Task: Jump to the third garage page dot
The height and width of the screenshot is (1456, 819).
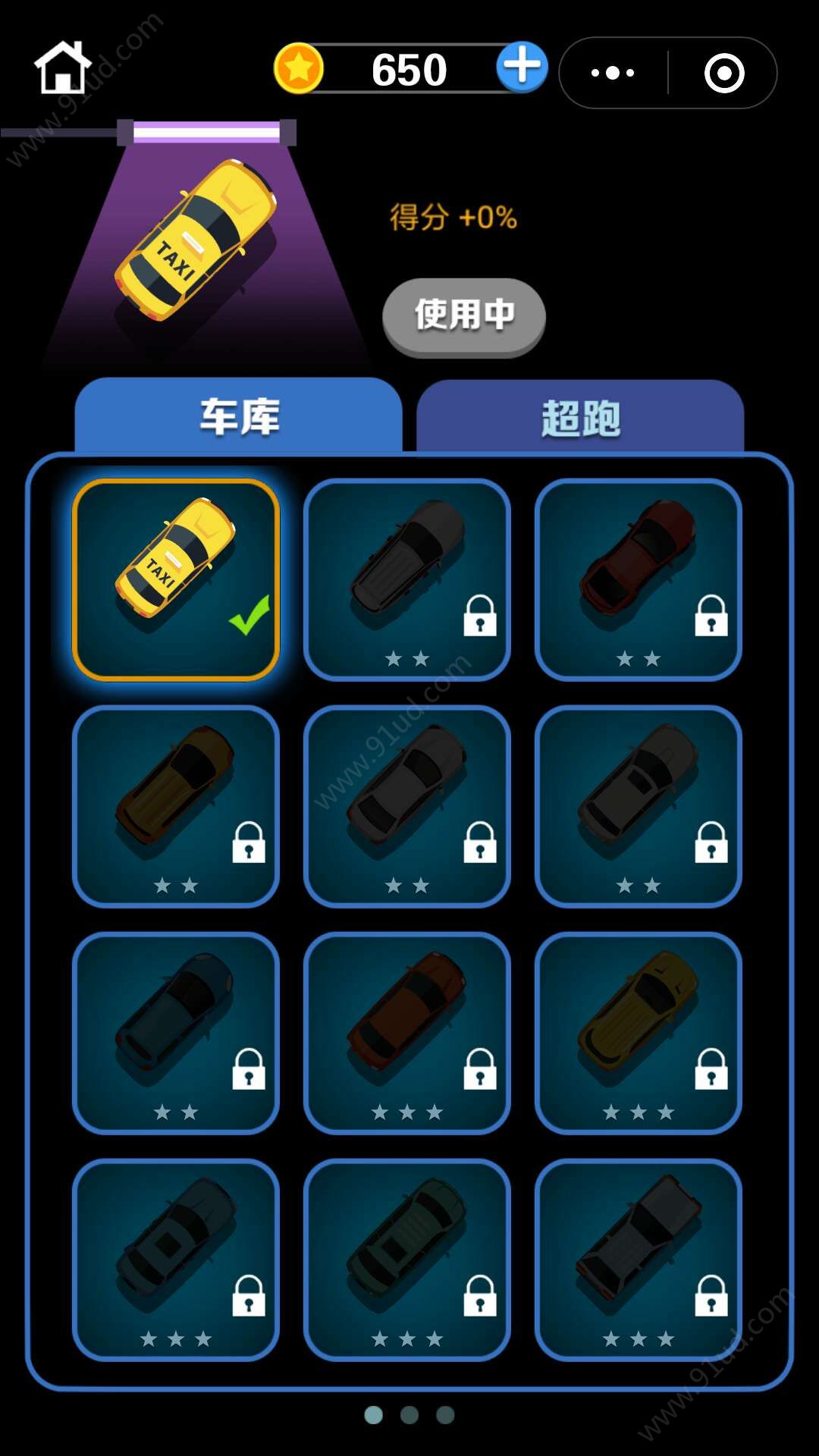Action: click(x=445, y=1415)
